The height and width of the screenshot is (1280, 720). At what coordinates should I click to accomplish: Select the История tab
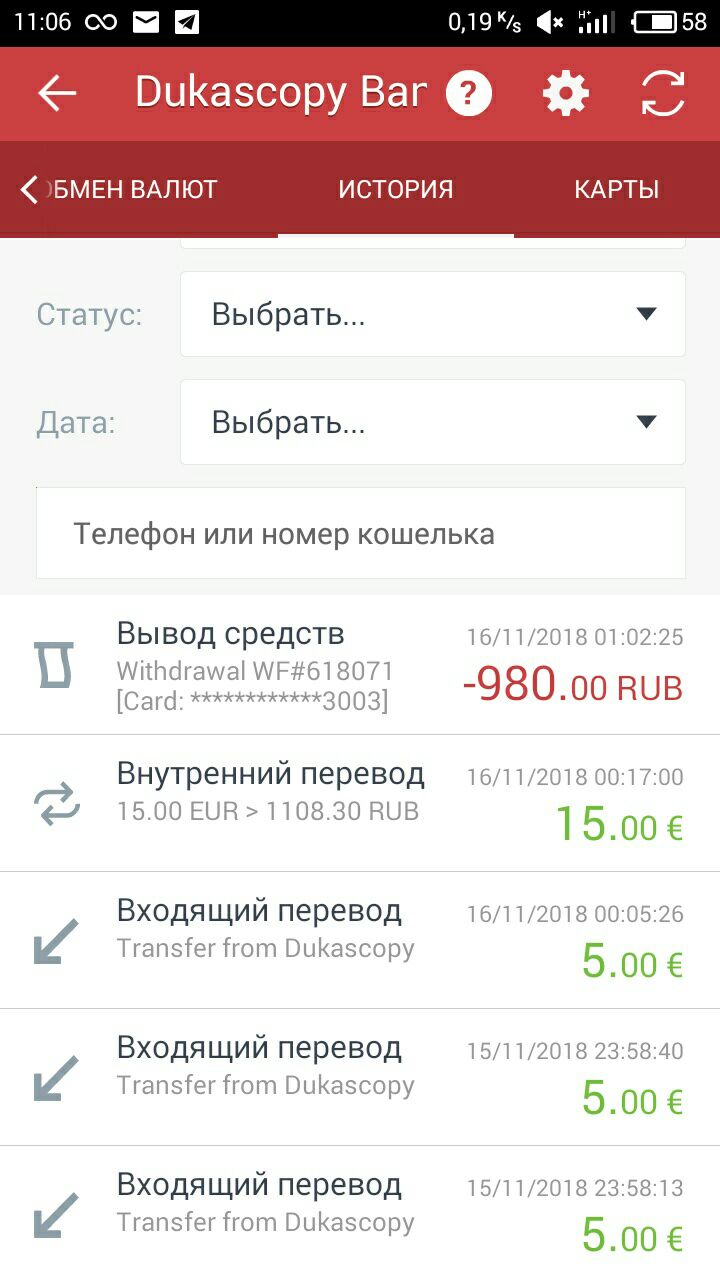[x=396, y=189]
